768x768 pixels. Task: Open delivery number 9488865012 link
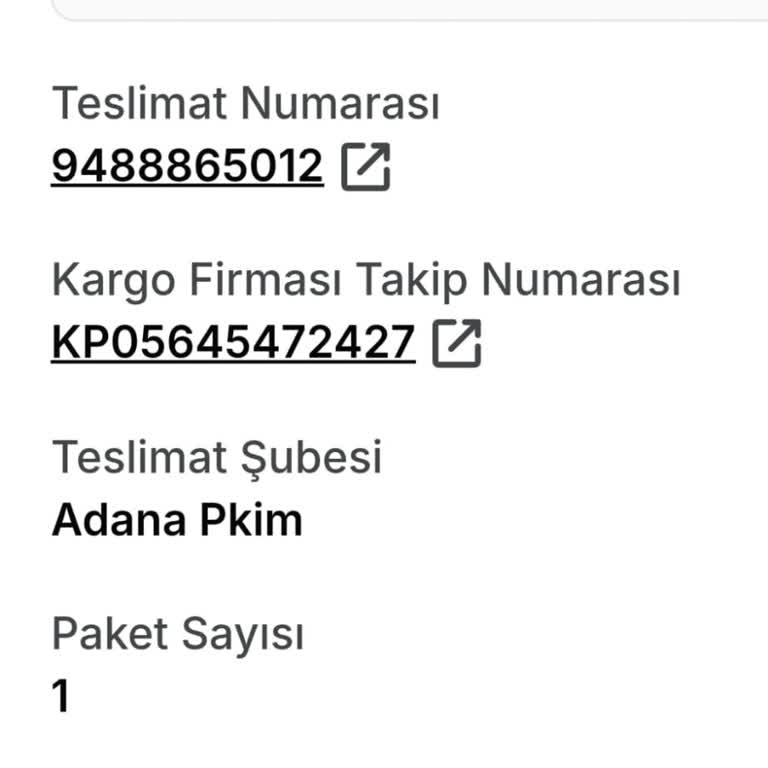pyautogui.click(x=187, y=167)
